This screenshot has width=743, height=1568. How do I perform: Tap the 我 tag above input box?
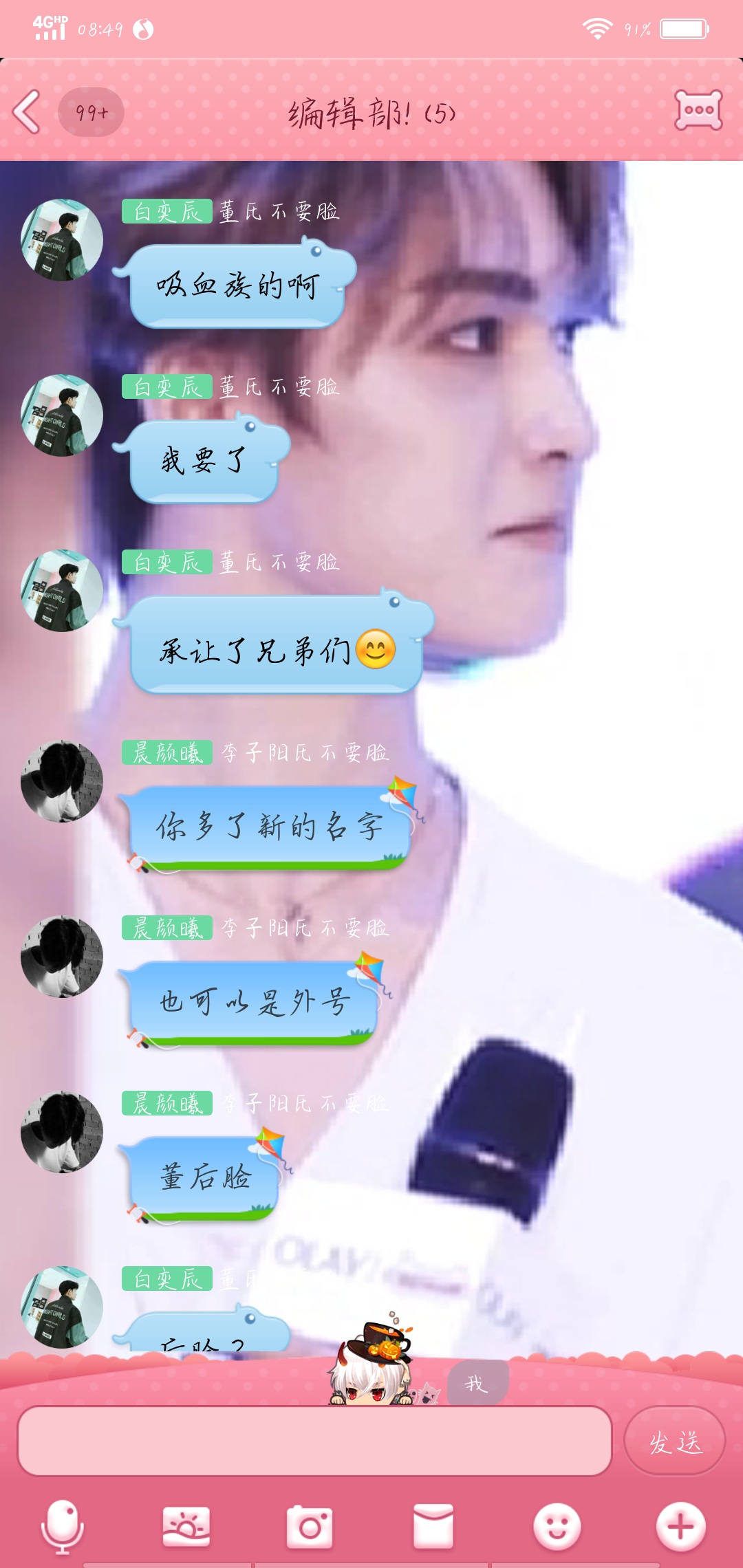(x=477, y=1382)
